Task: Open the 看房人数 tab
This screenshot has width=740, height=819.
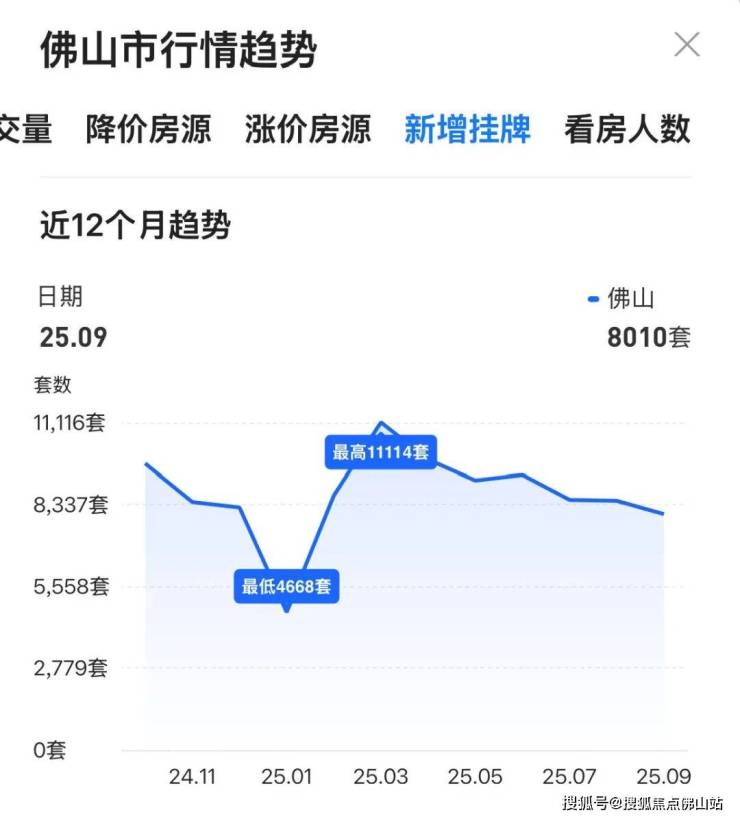Action: pos(627,129)
